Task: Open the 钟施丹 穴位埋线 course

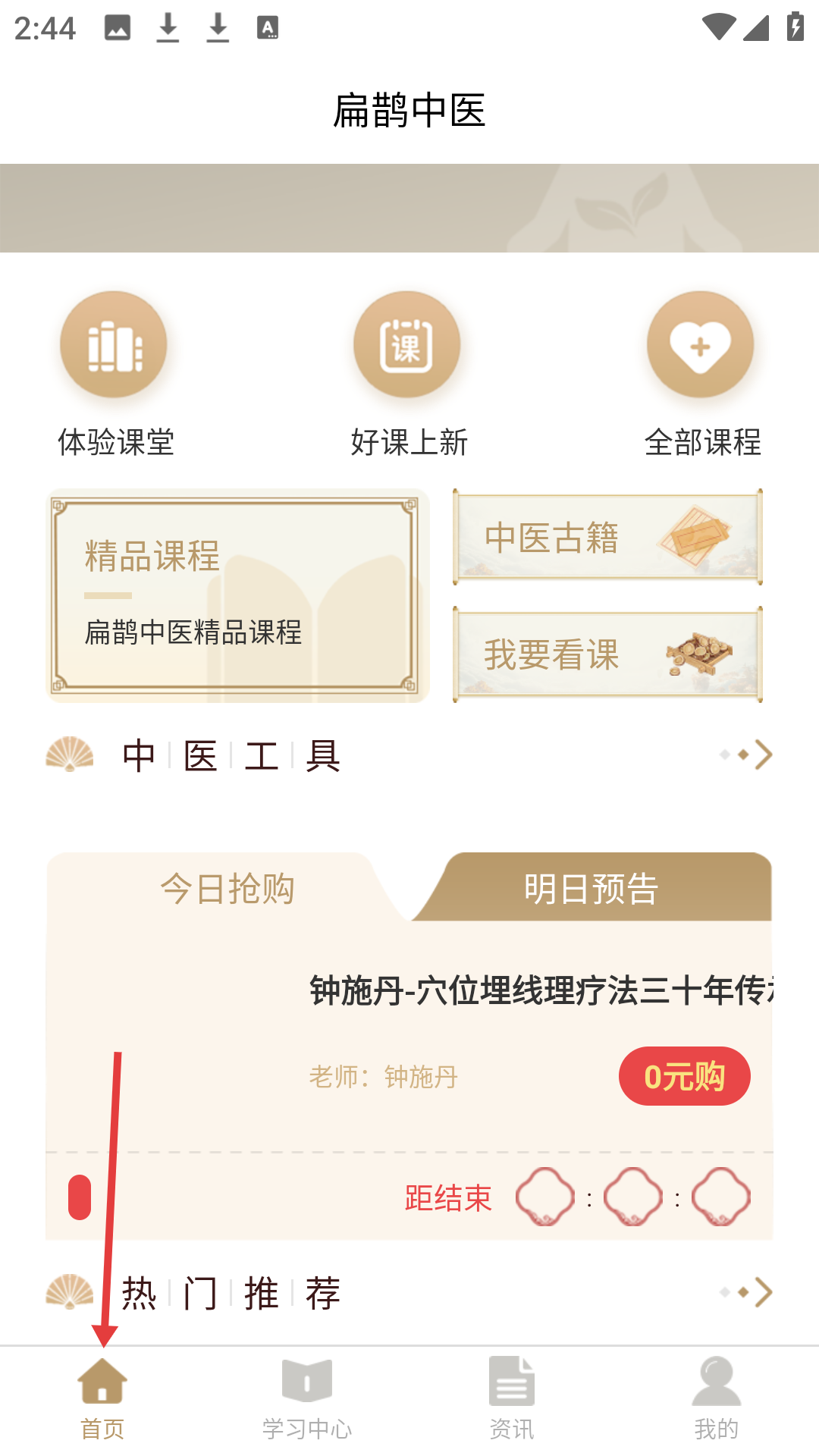Action: click(x=540, y=991)
